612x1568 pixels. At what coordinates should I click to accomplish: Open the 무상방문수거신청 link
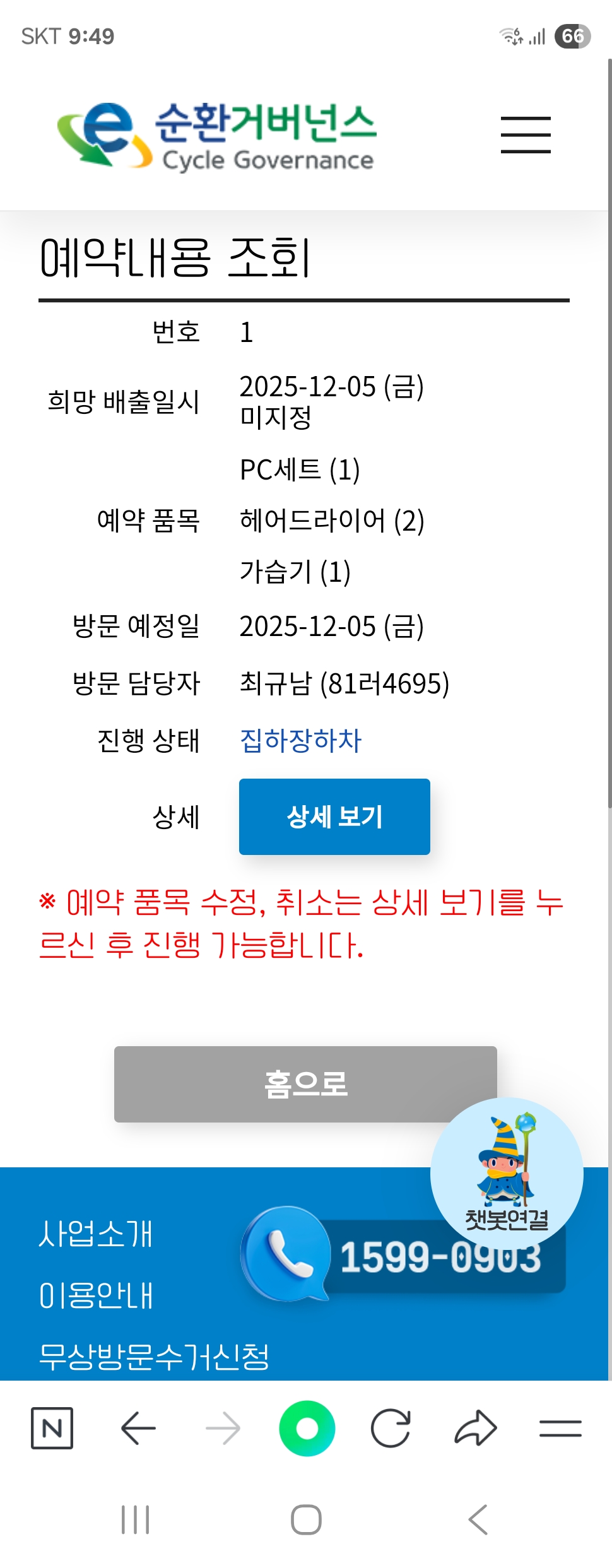(154, 1357)
